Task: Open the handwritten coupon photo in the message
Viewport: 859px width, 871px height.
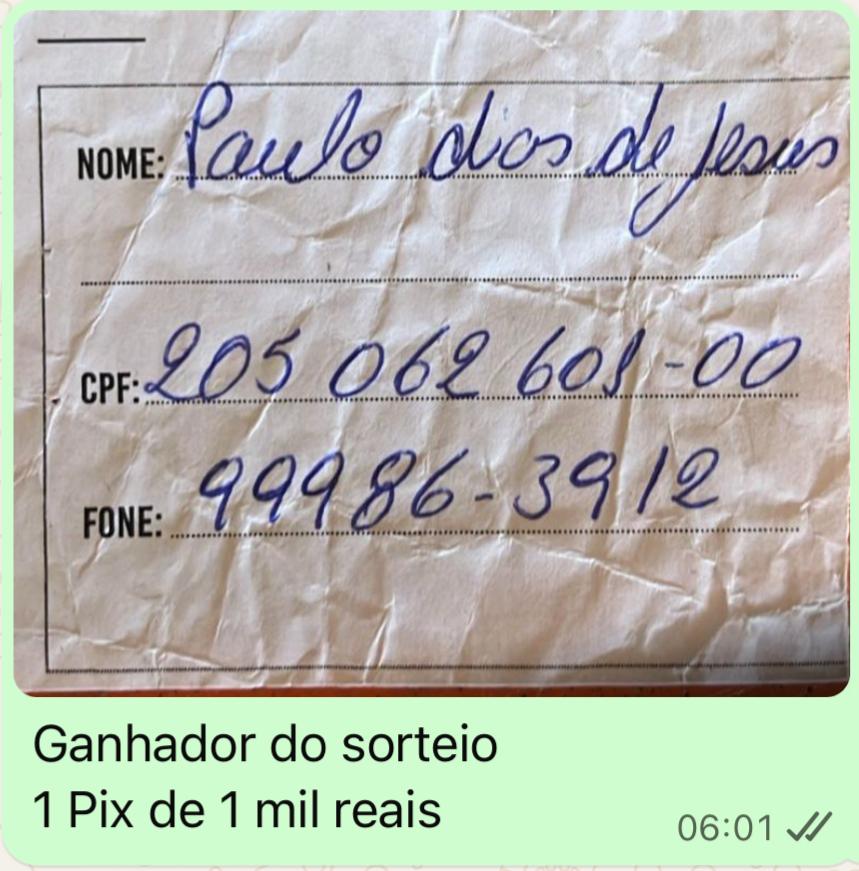Action: click(x=430, y=350)
